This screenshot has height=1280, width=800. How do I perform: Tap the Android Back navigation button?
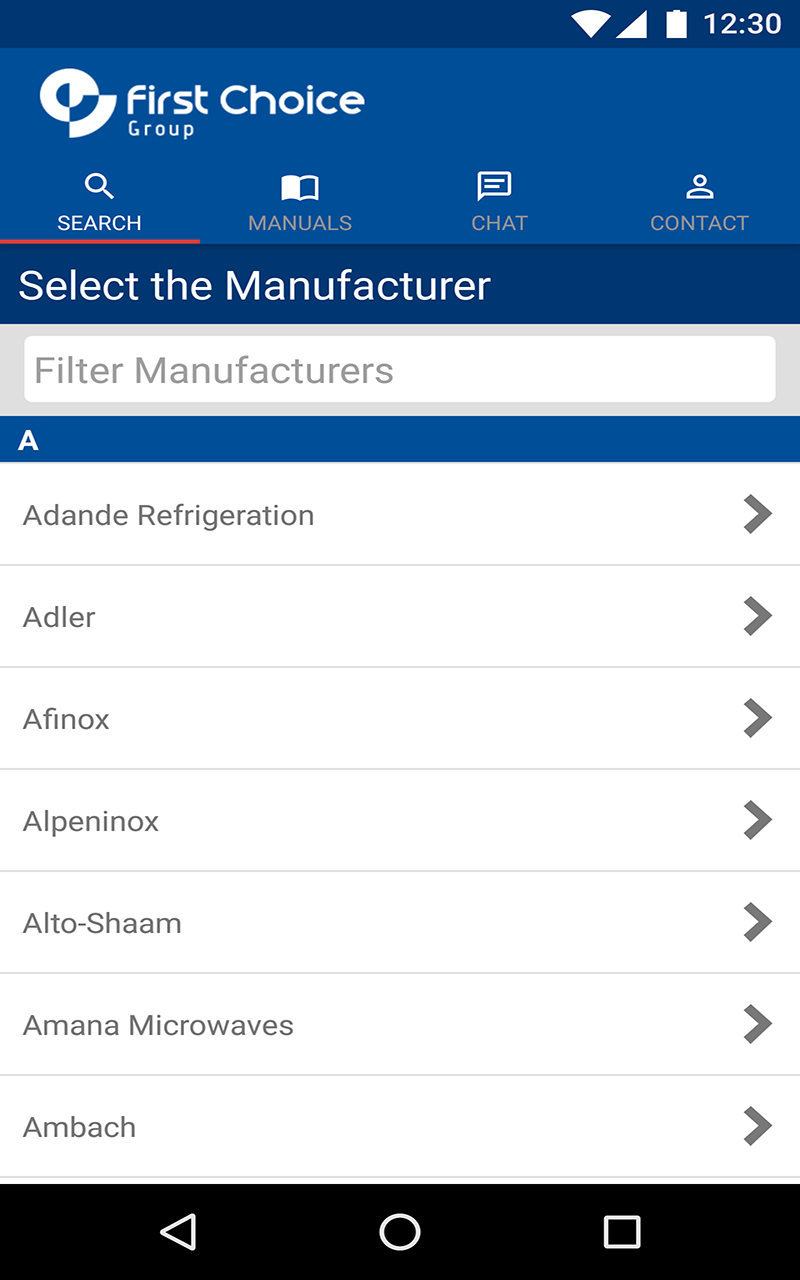click(178, 1232)
